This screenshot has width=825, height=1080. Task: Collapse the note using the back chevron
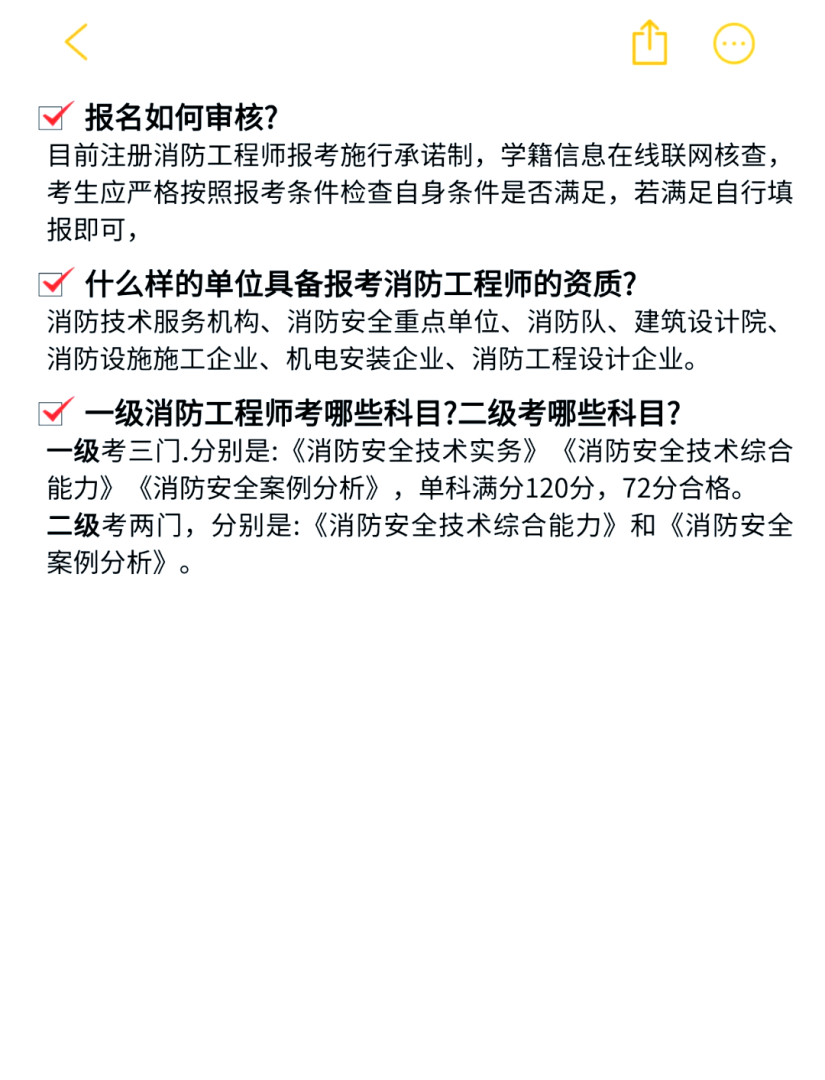75,42
